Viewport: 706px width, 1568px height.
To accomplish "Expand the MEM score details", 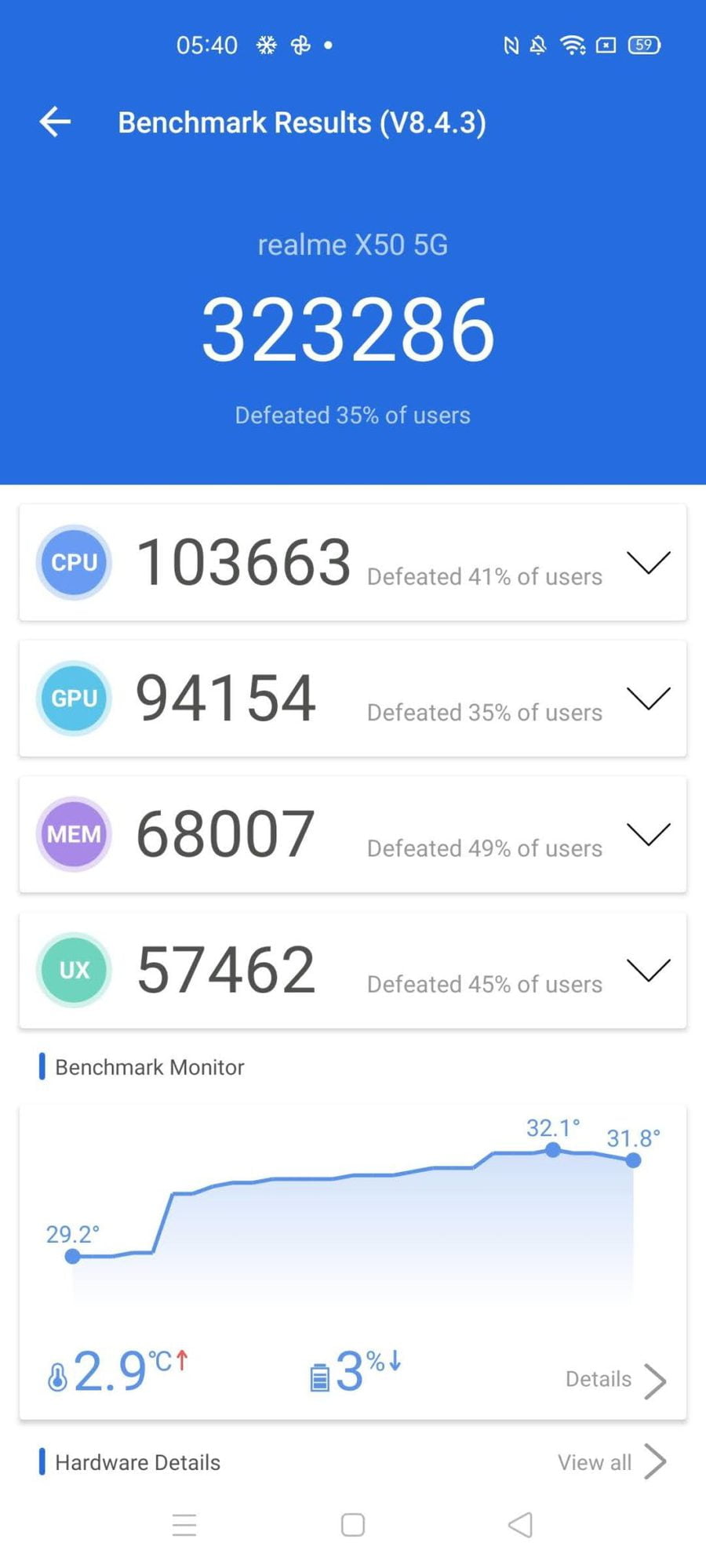I will pos(648,836).
